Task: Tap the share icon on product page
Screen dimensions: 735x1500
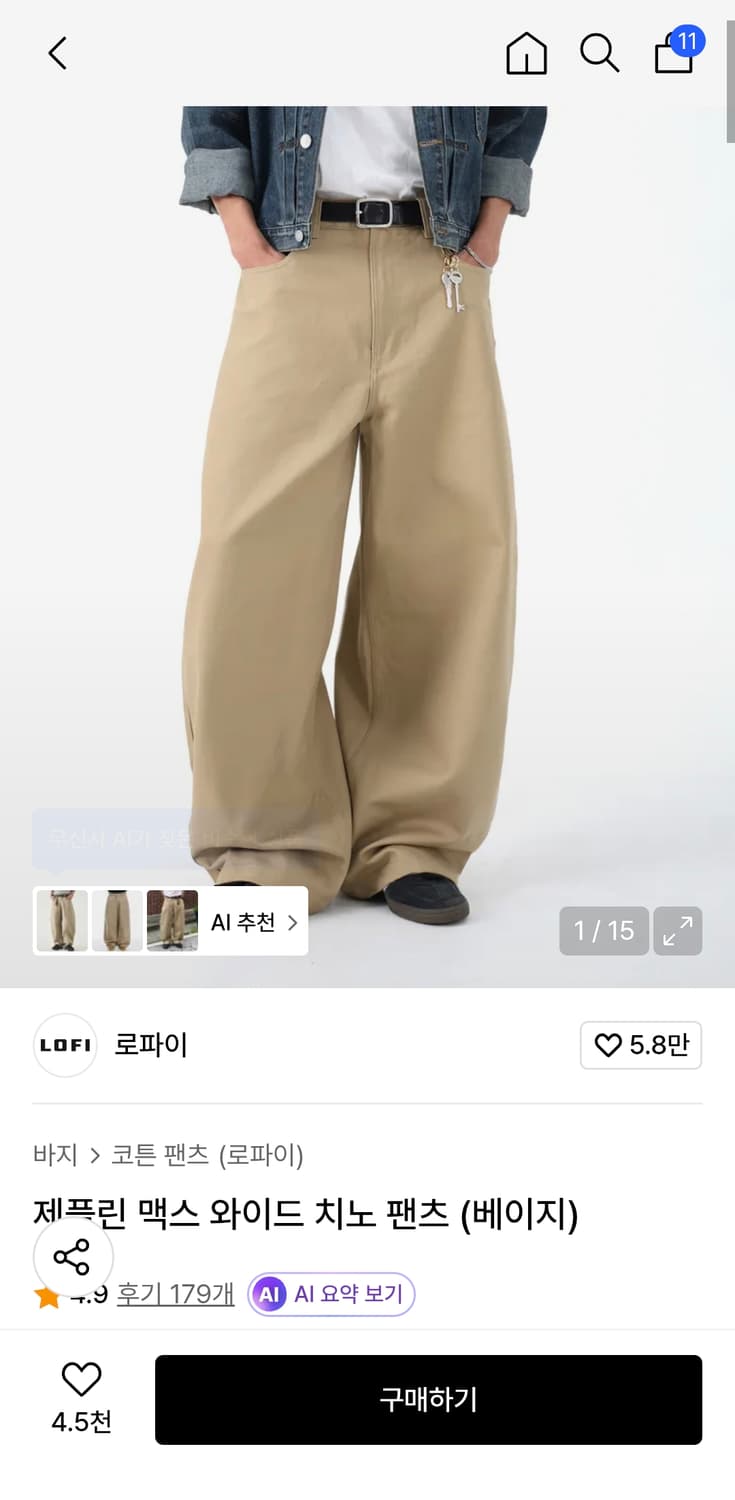Action: 73,1257
